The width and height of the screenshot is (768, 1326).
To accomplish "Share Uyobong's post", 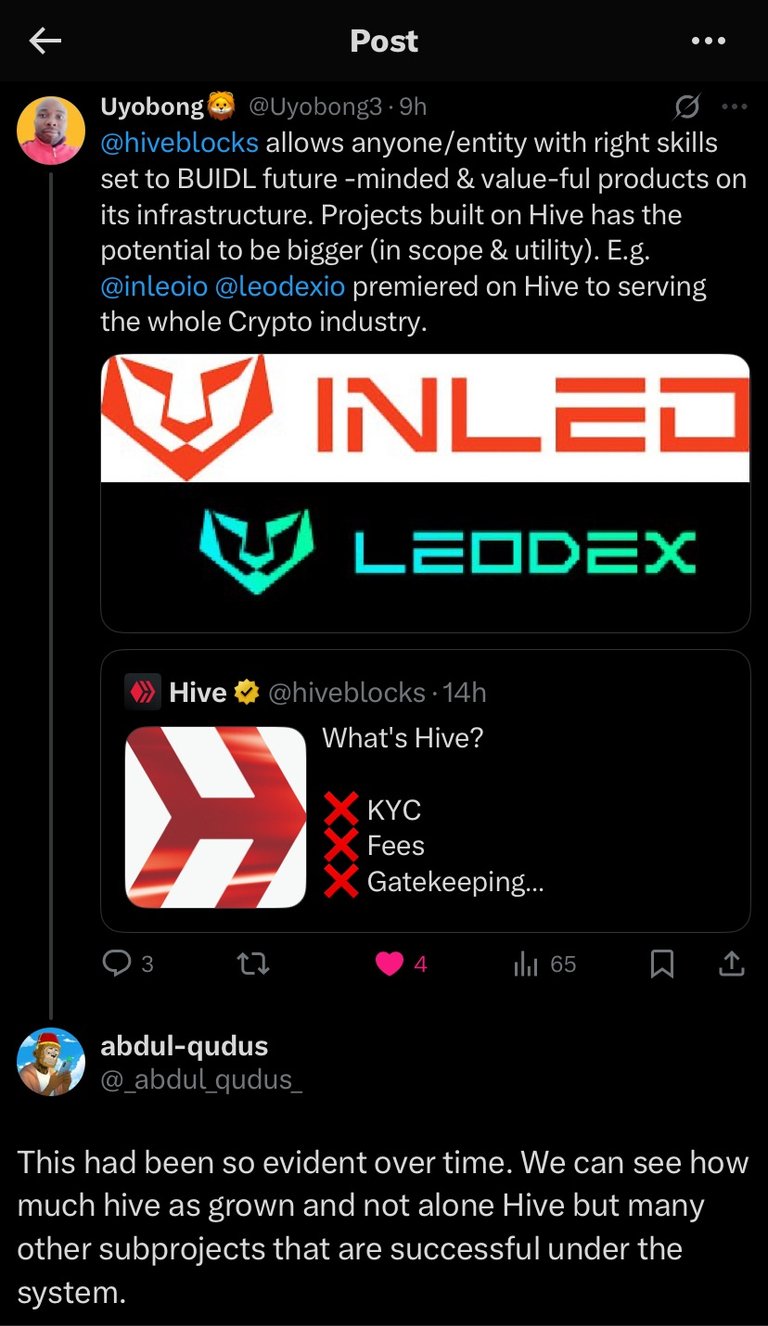I will point(731,964).
